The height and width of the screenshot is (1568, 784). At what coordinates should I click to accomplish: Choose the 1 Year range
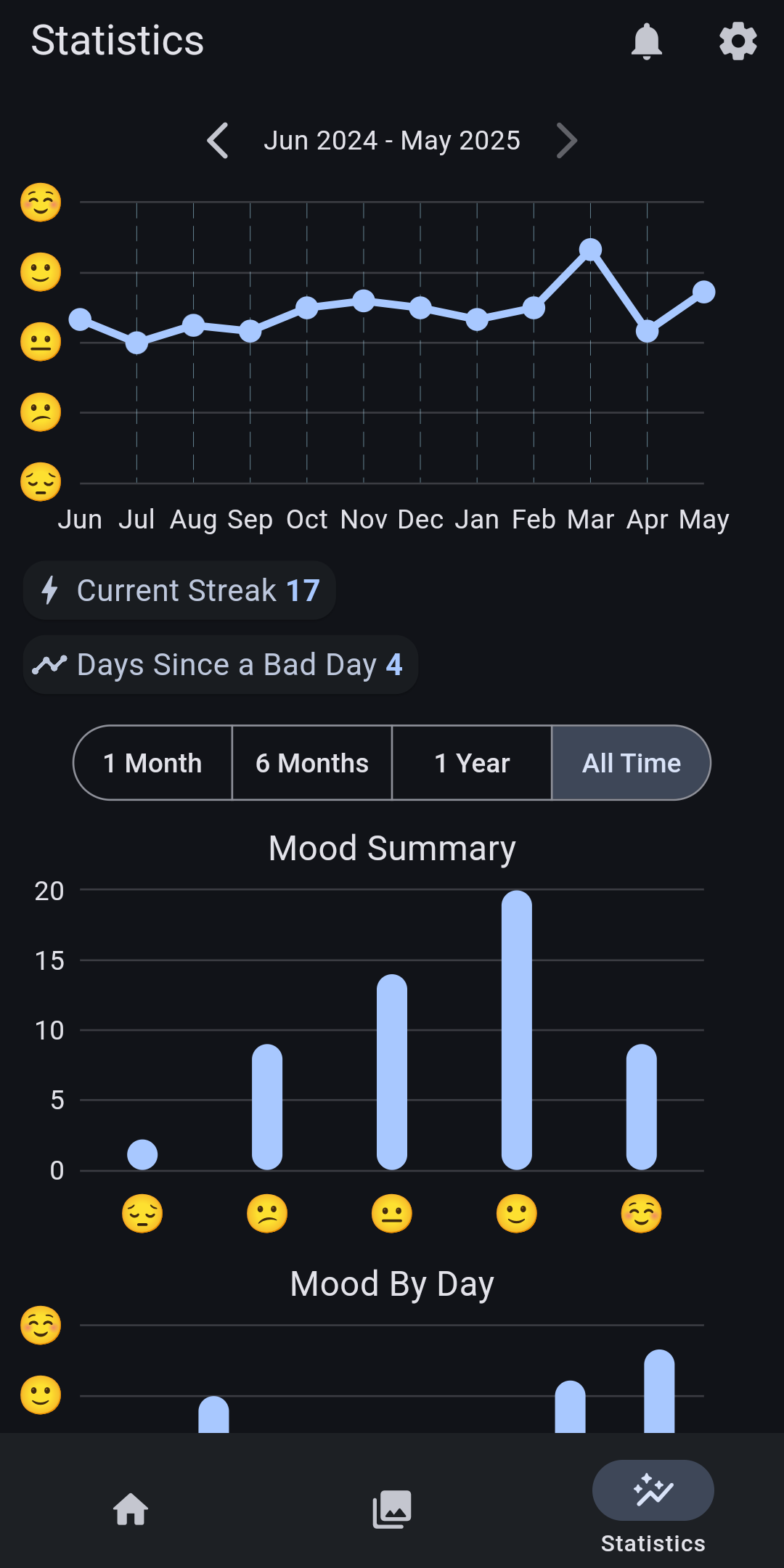pyautogui.click(x=472, y=763)
